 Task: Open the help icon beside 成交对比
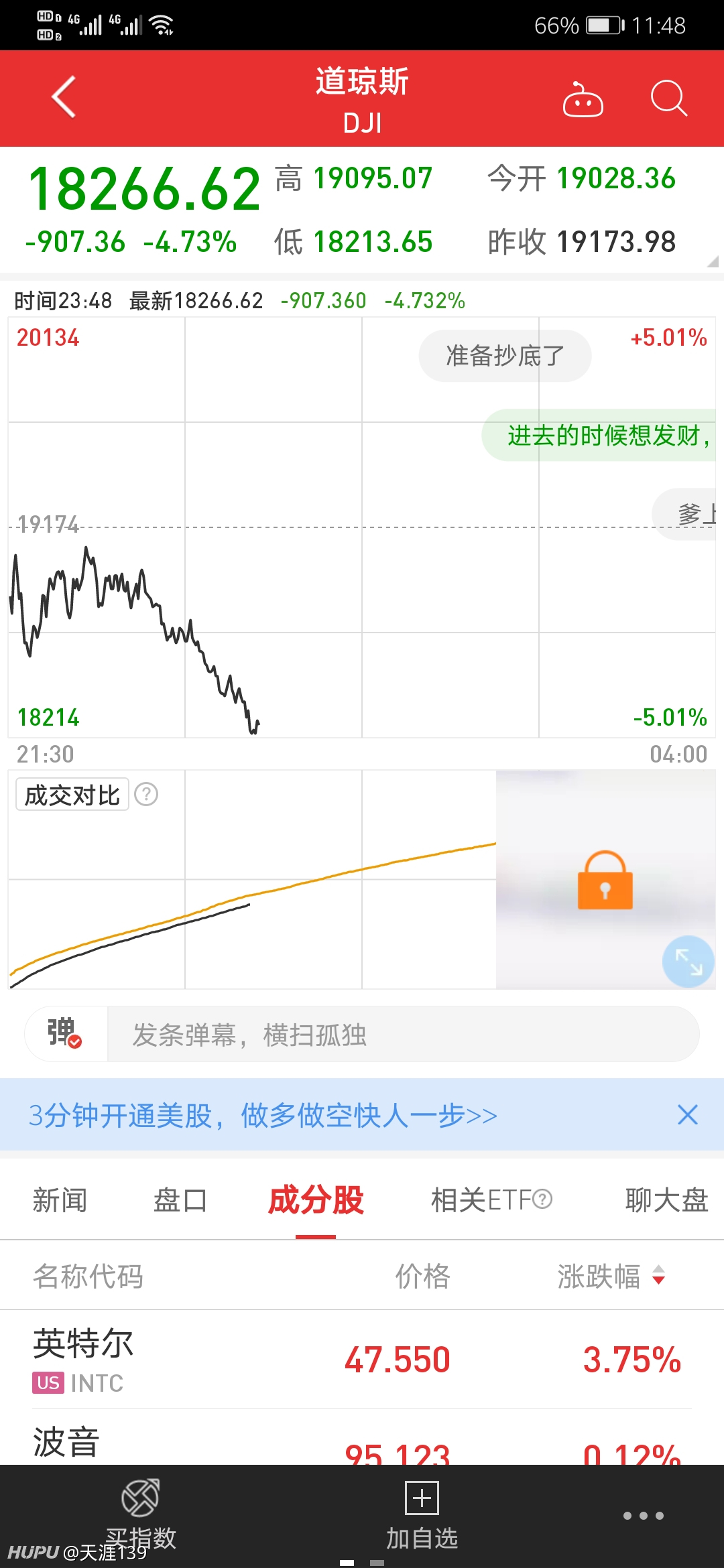click(x=146, y=795)
